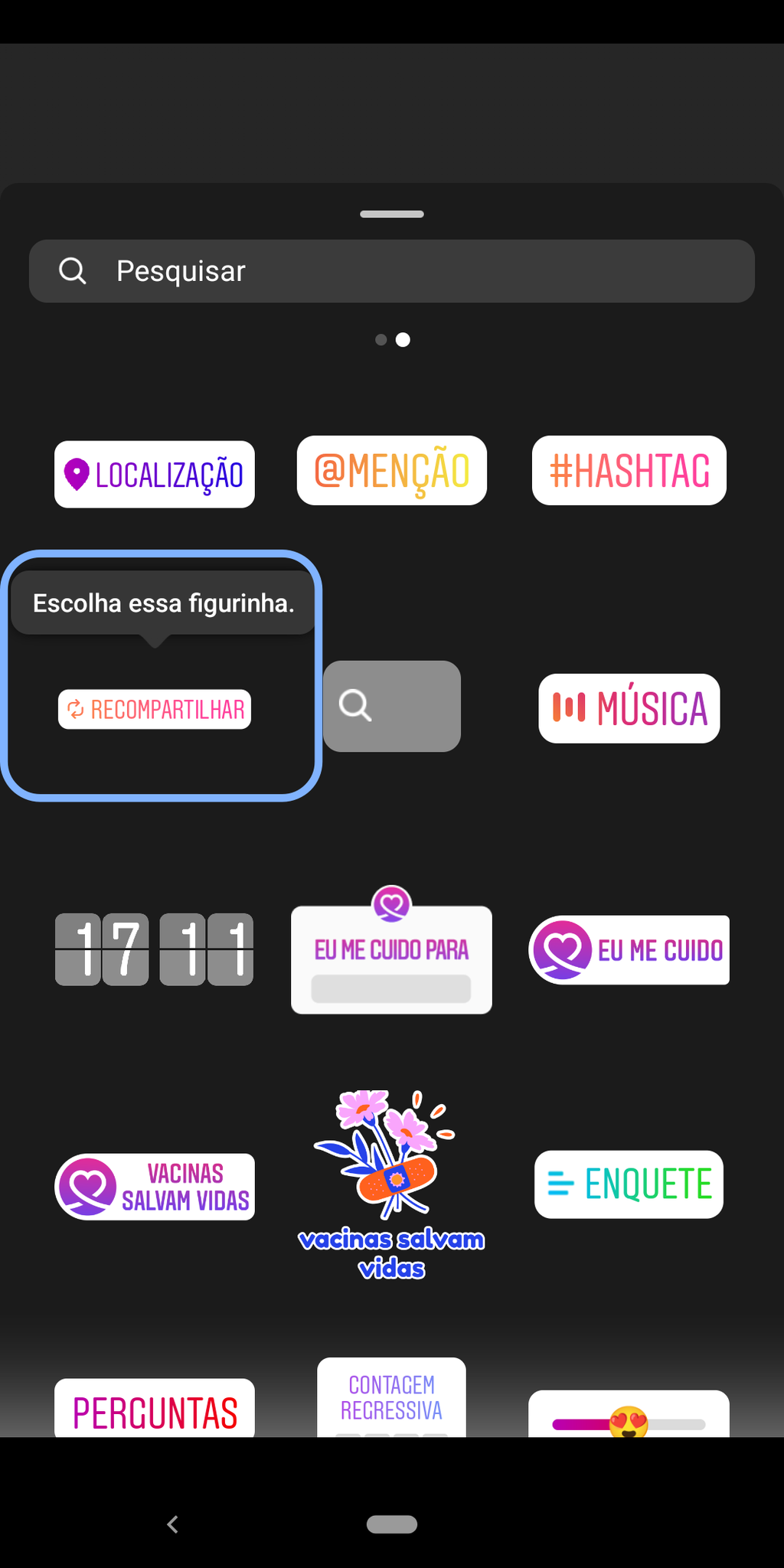The height and width of the screenshot is (1568, 784).
Task: Select the Eu Me Cuido Para sticker
Action: (392, 950)
